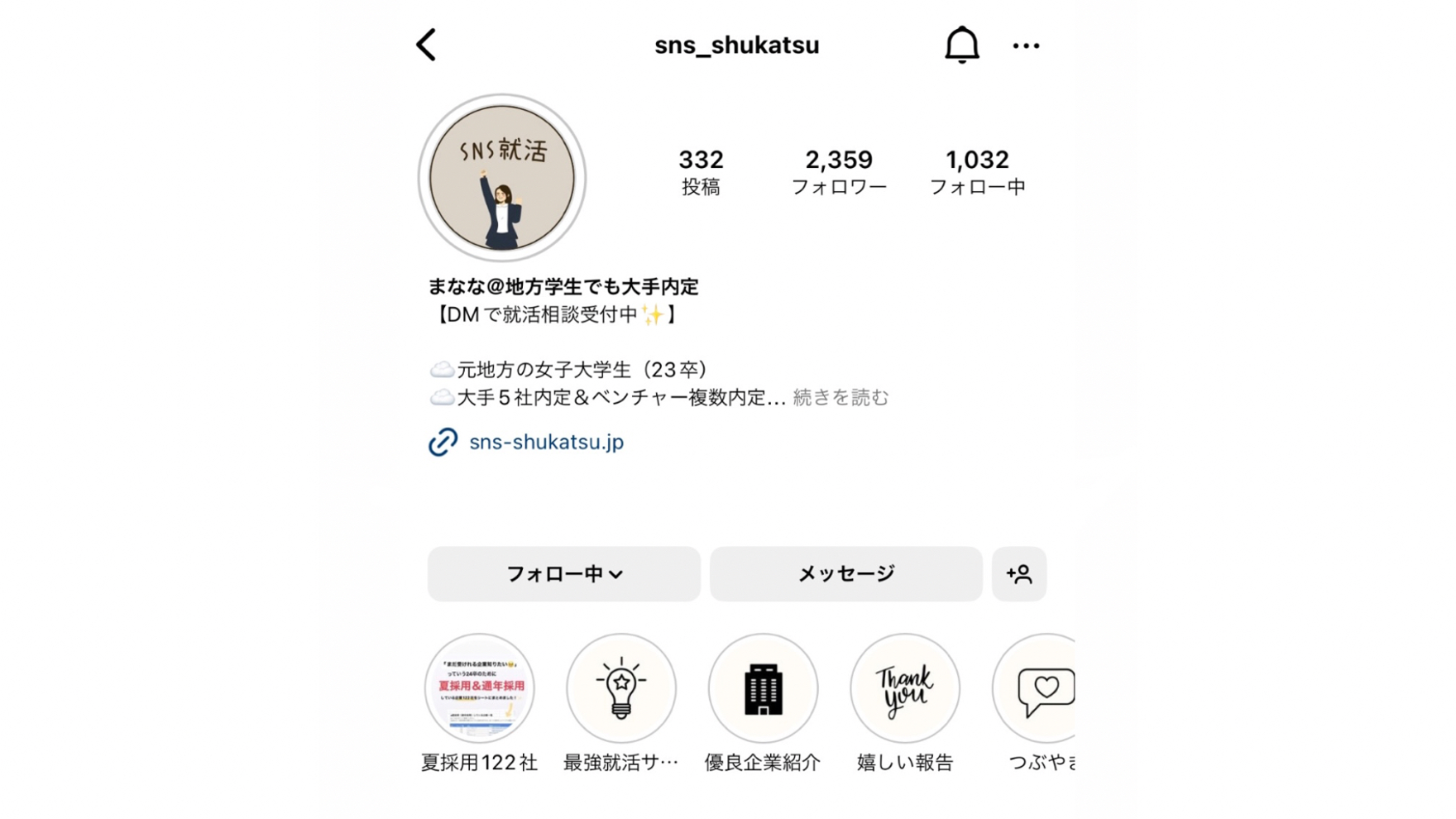The width and height of the screenshot is (1456, 819).
Task: Open the 嬉しい報告 highlight
Action: (905, 688)
